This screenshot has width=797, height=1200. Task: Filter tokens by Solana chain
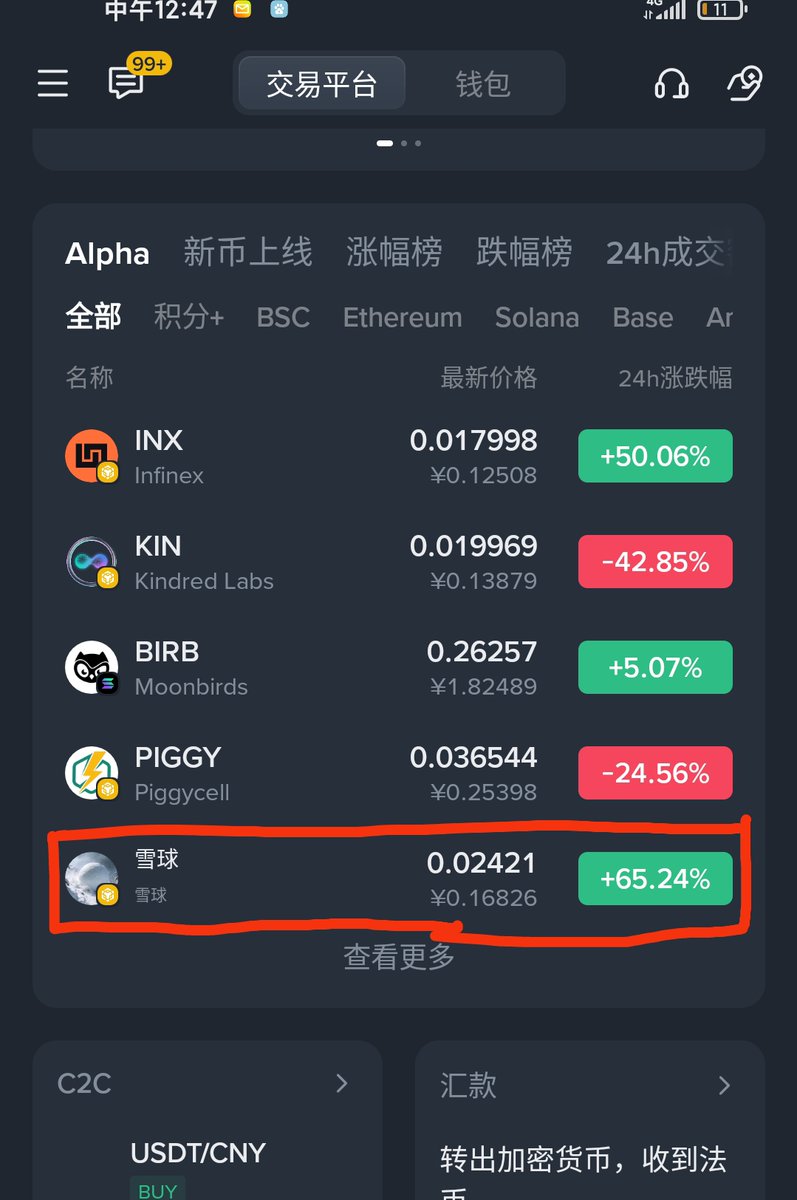point(537,318)
